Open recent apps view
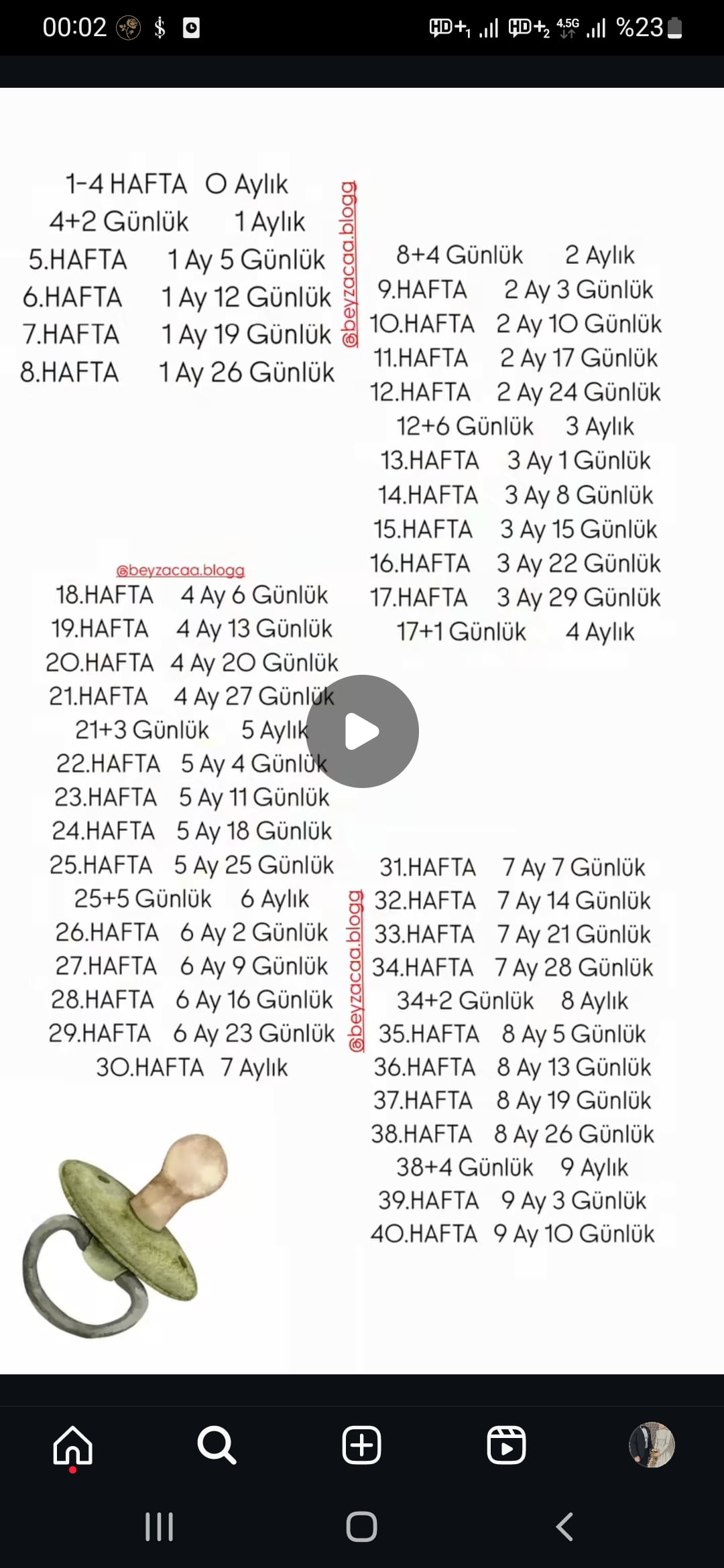724x1568 pixels. 160,1527
